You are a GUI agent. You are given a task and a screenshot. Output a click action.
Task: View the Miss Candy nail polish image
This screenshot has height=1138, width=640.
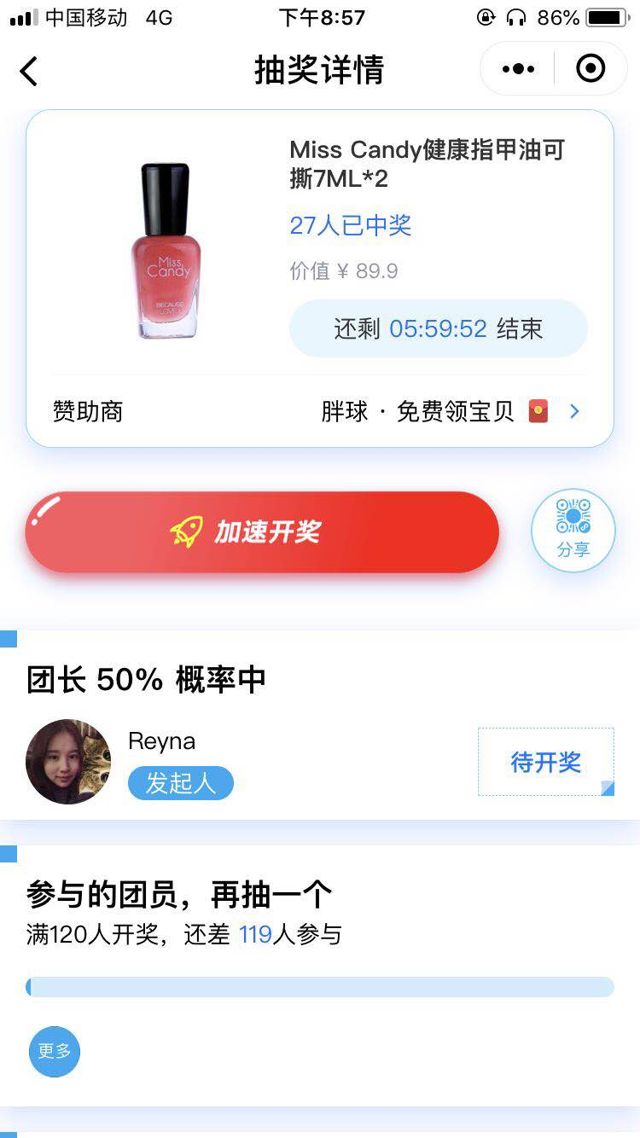166,252
